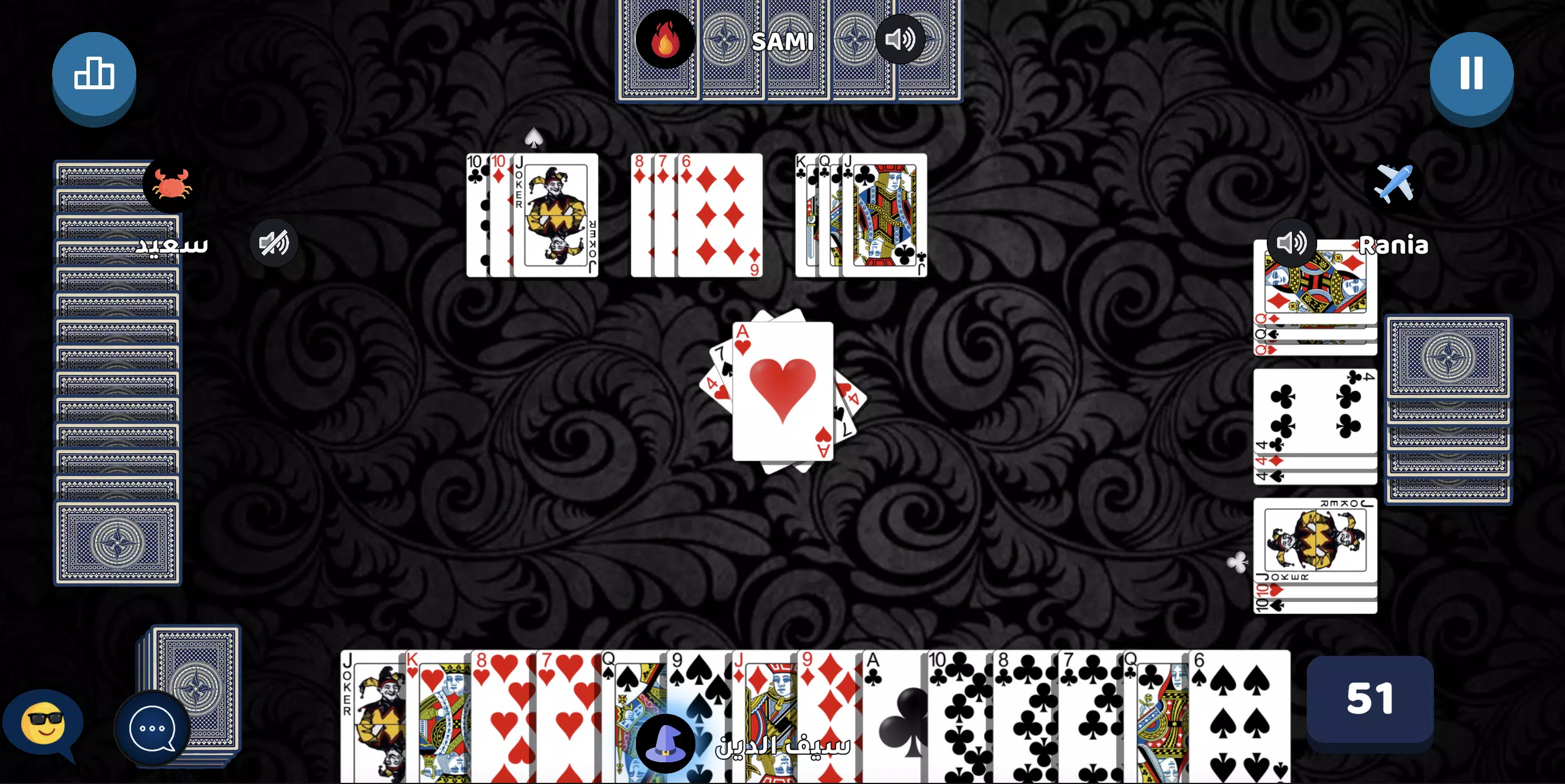Tap the K-Q-J clubs meld
This screenshot has height=784, width=1565.
point(861,216)
